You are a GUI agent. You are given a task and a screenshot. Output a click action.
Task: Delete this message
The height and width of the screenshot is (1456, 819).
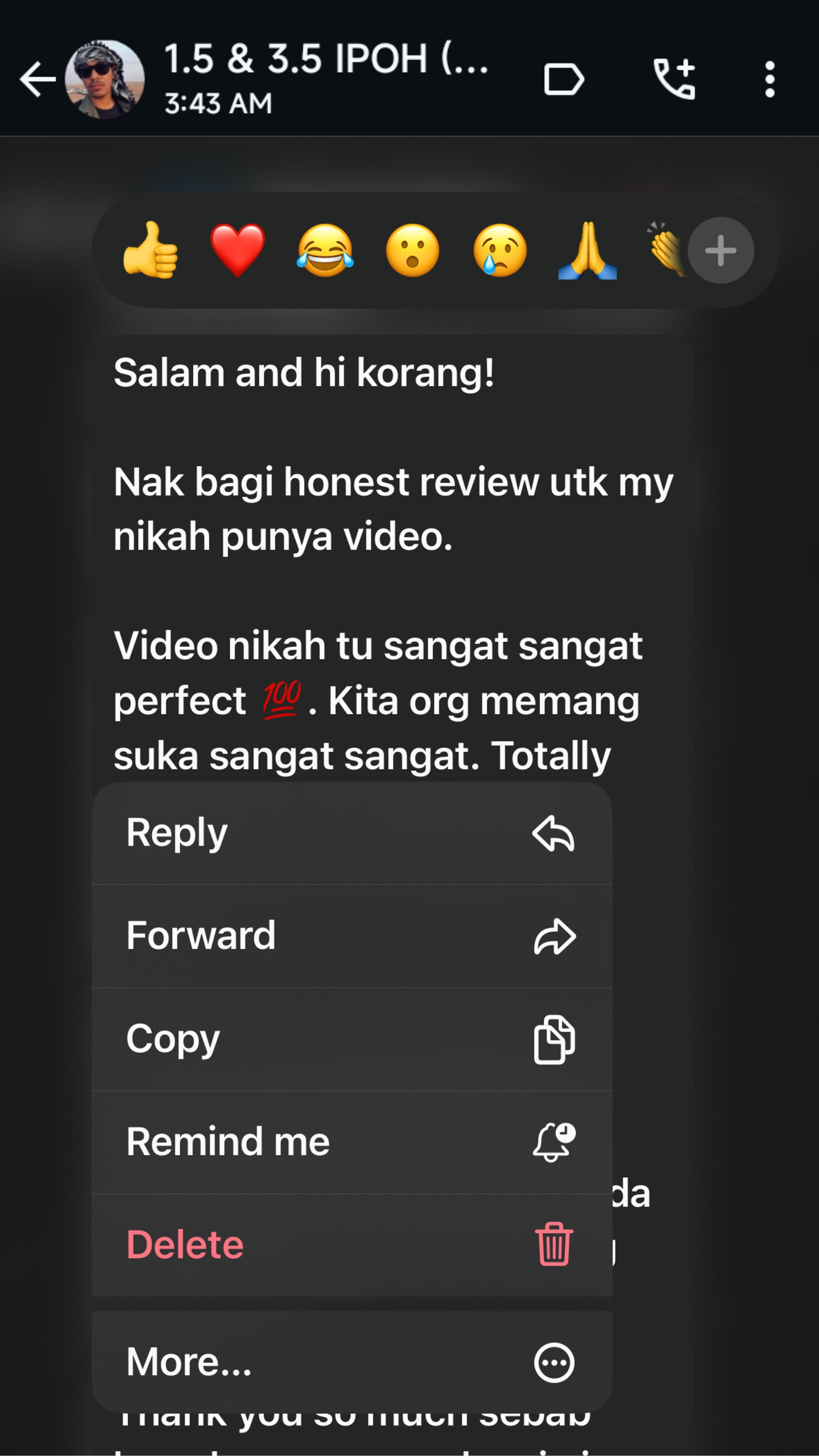click(x=352, y=1245)
